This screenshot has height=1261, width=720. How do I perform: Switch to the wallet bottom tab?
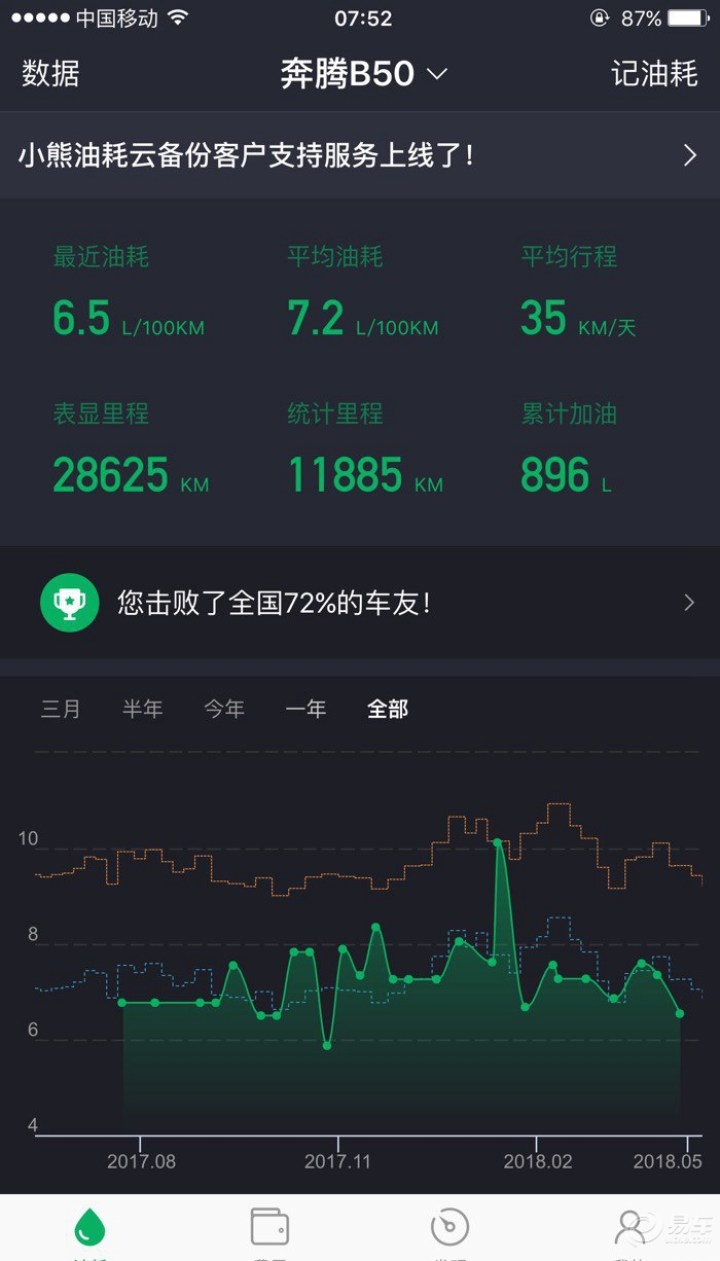(269, 1229)
